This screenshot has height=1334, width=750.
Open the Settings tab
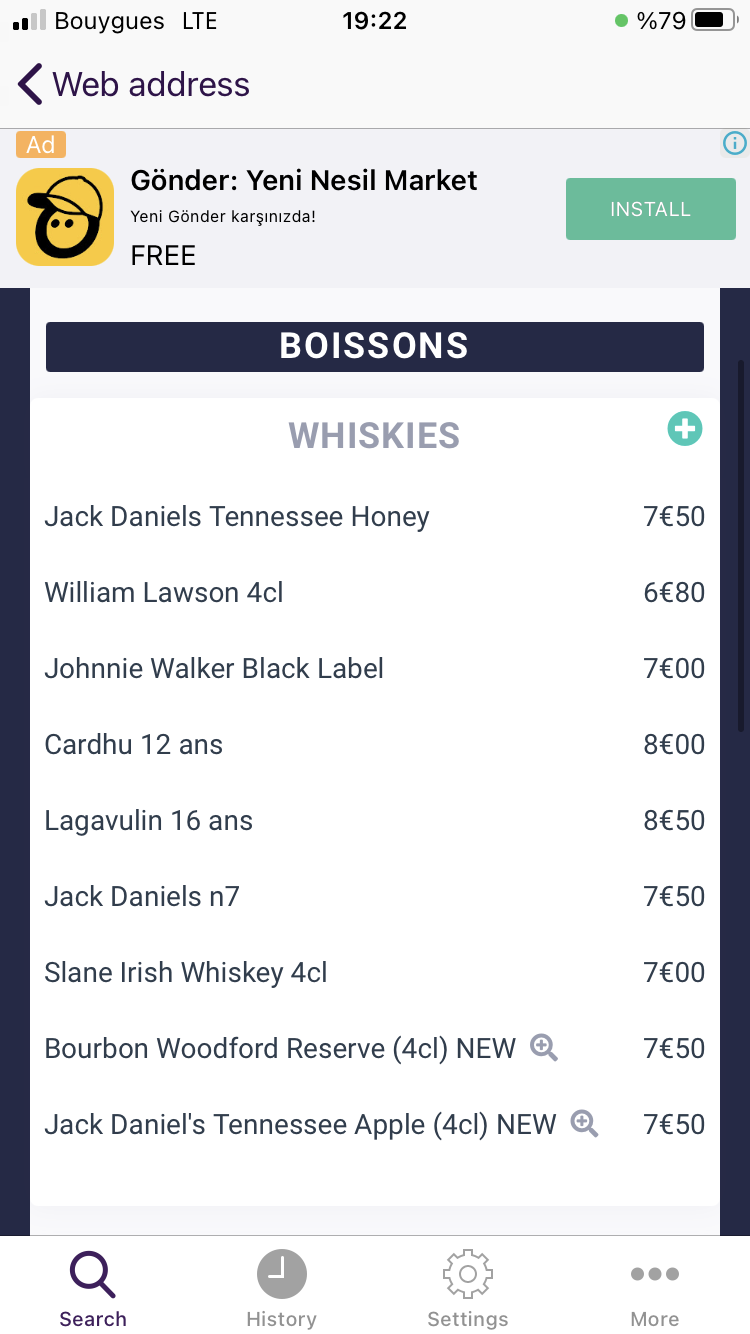coord(467,1289)
